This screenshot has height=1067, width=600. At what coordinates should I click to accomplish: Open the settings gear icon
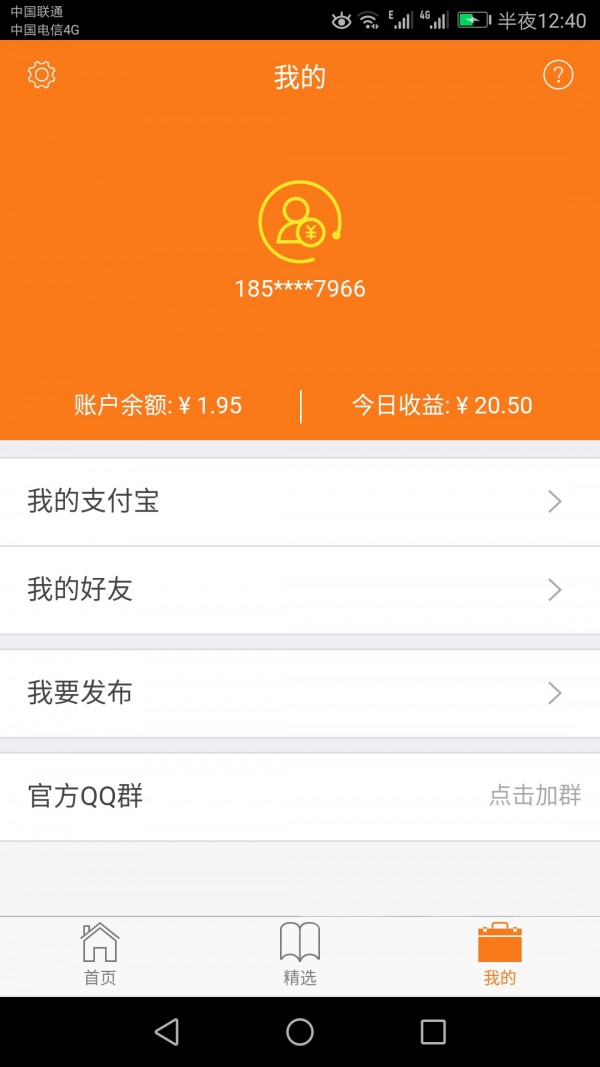[x=42, y=75]
